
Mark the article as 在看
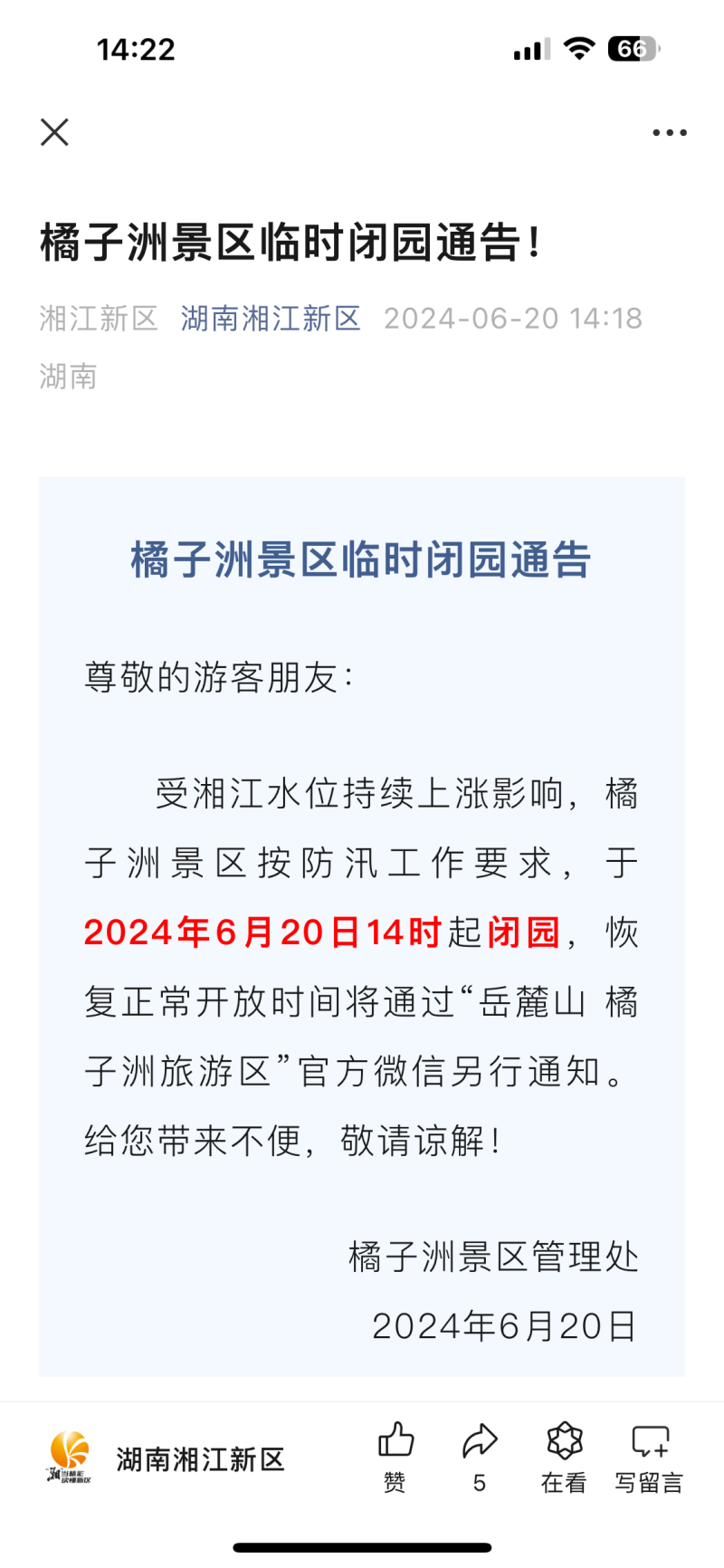click(564, 1456)
